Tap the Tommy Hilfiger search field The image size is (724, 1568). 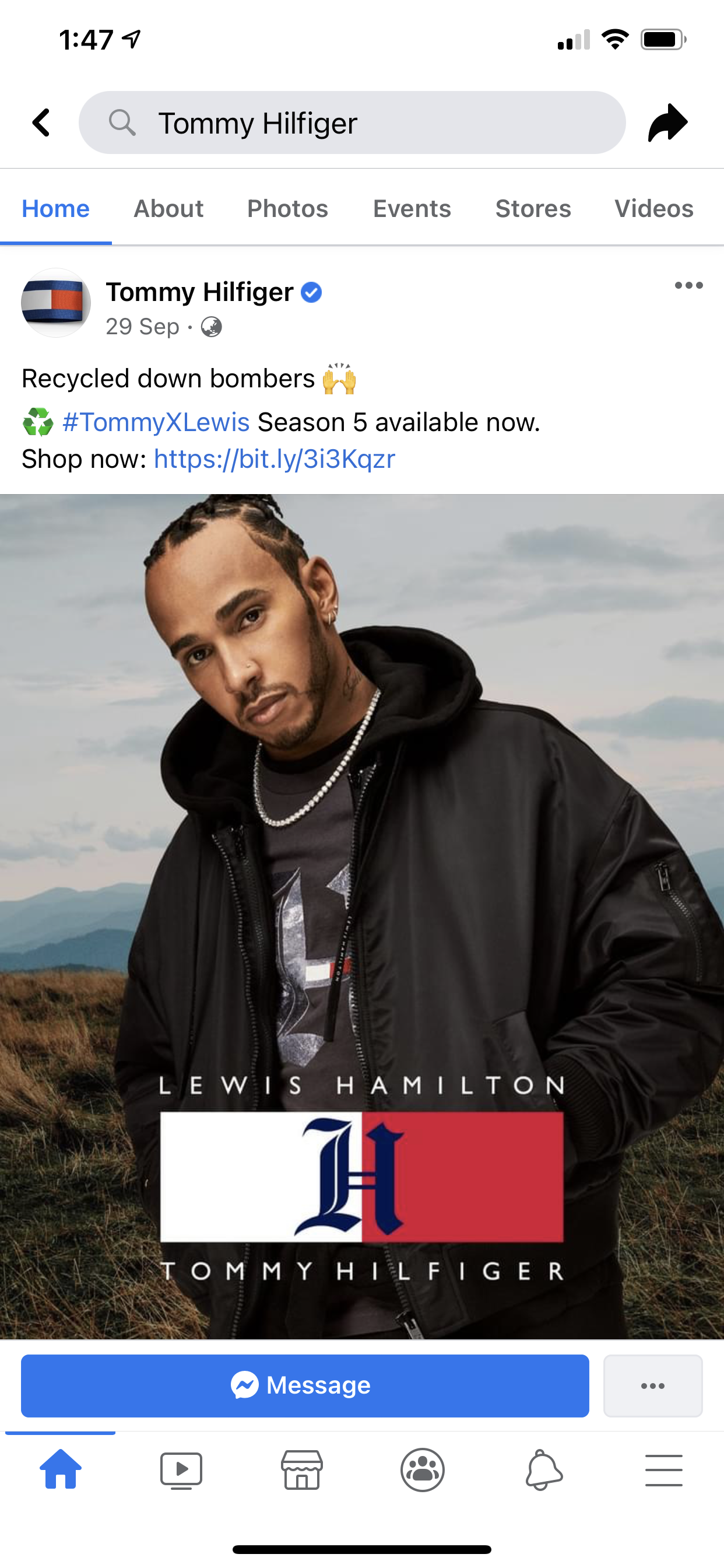click(x=352, y=123)
